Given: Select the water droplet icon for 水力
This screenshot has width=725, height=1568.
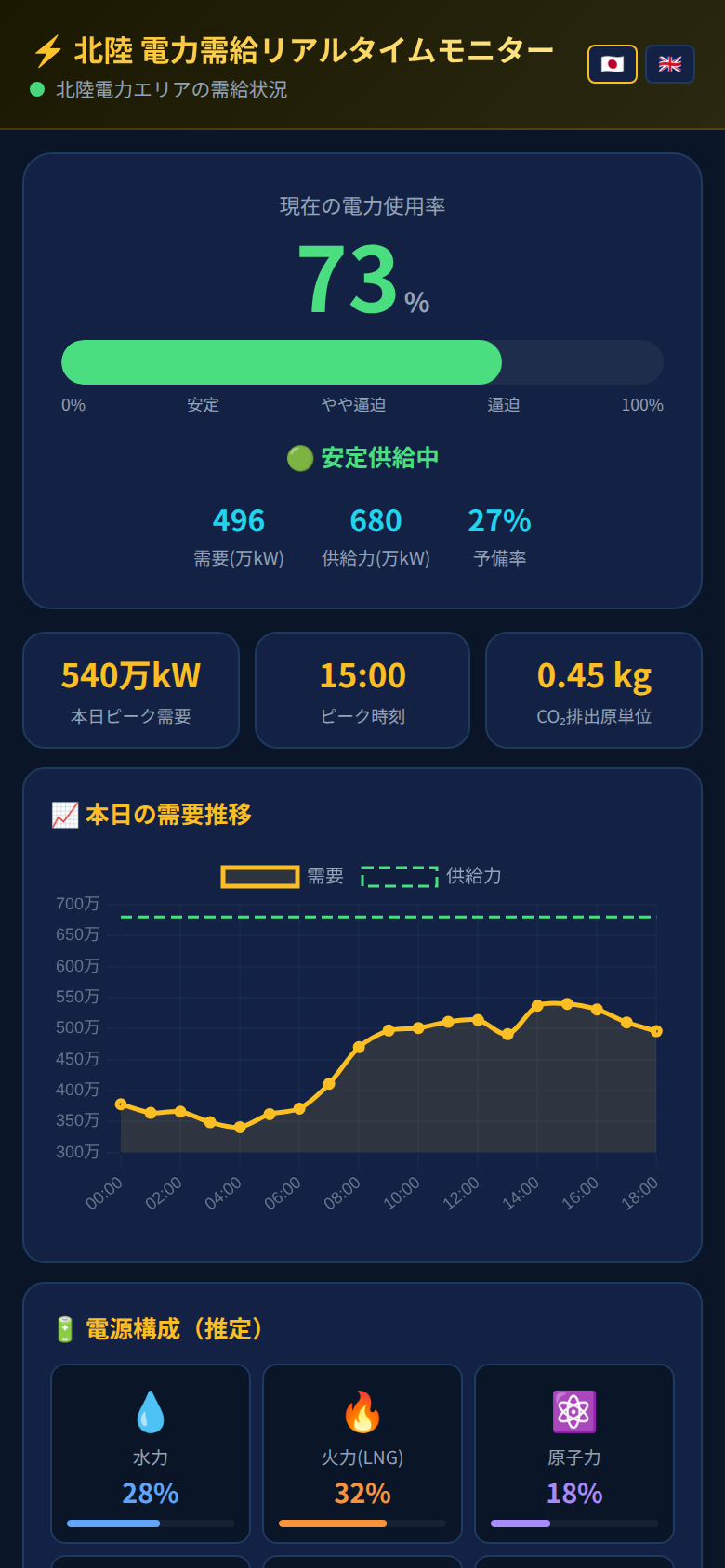Looking at the screenshot, I should (x=150, y=1411).
